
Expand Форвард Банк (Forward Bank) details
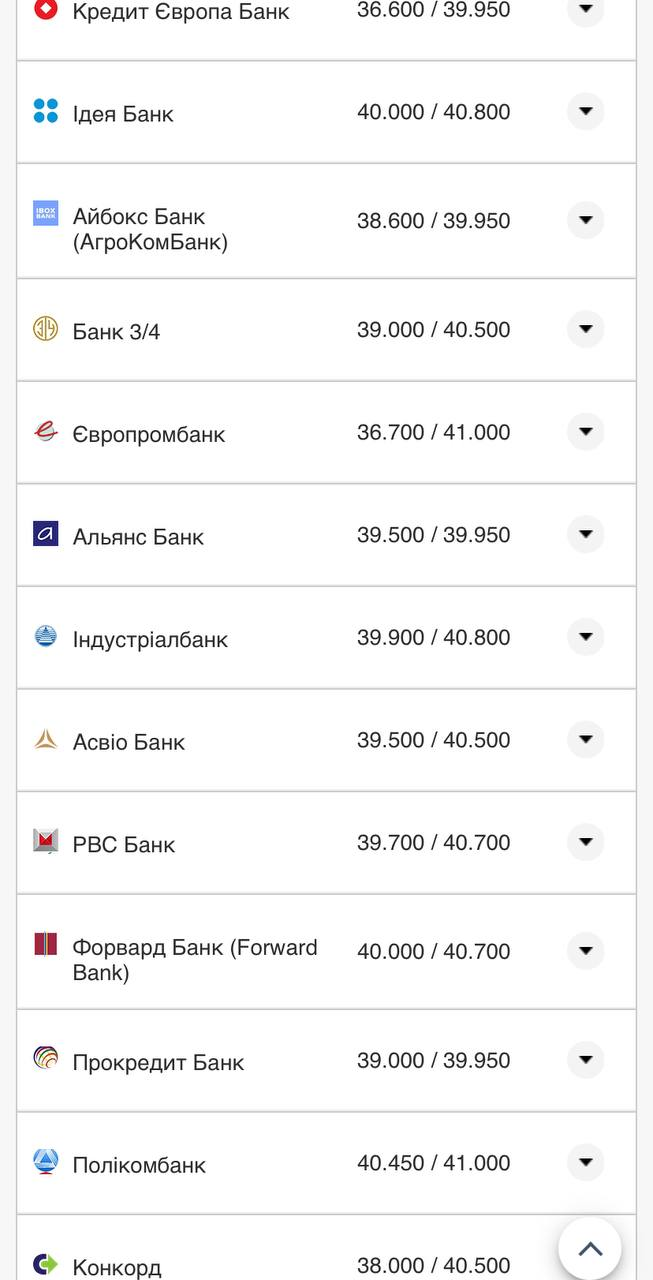tap(586, 951)
